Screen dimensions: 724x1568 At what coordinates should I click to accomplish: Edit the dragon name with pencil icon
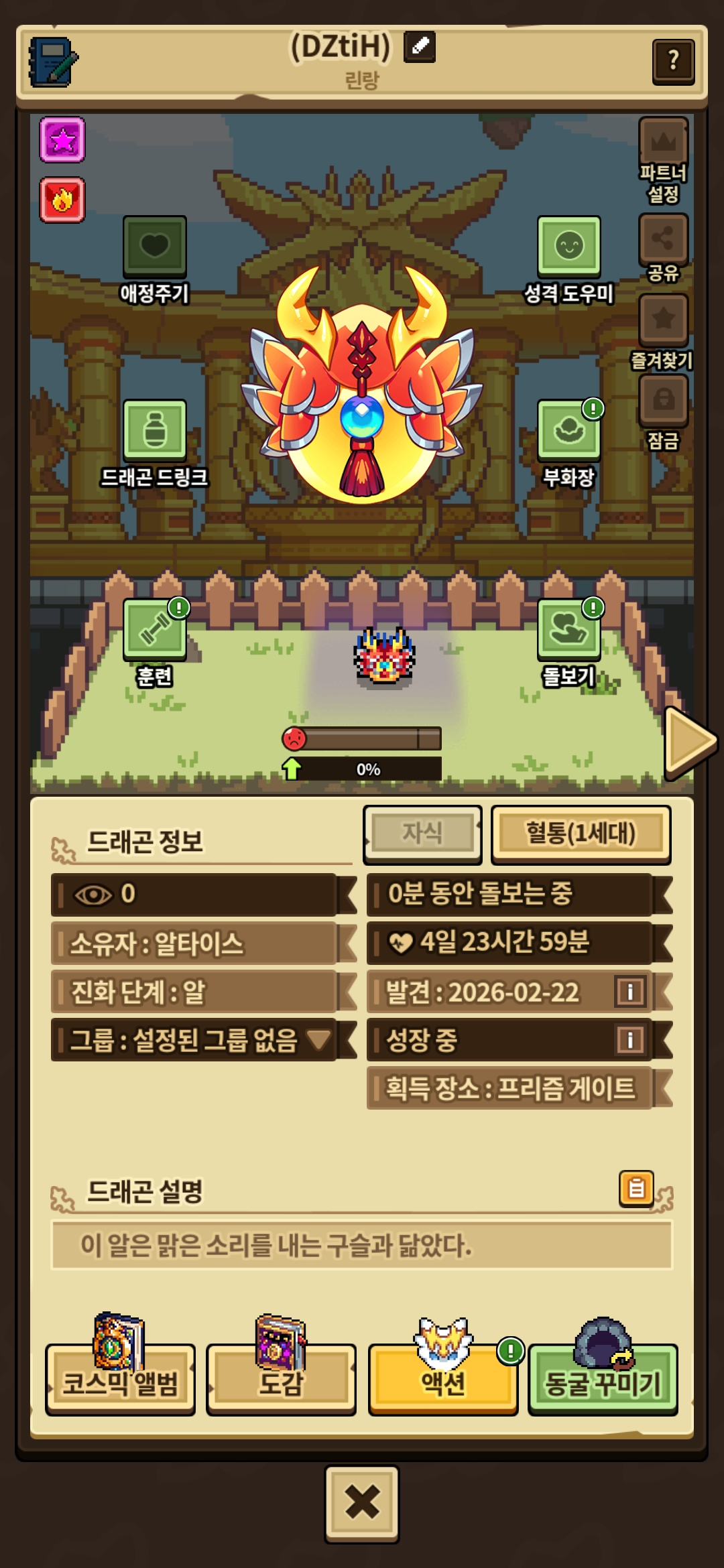[x=420, y=47]
